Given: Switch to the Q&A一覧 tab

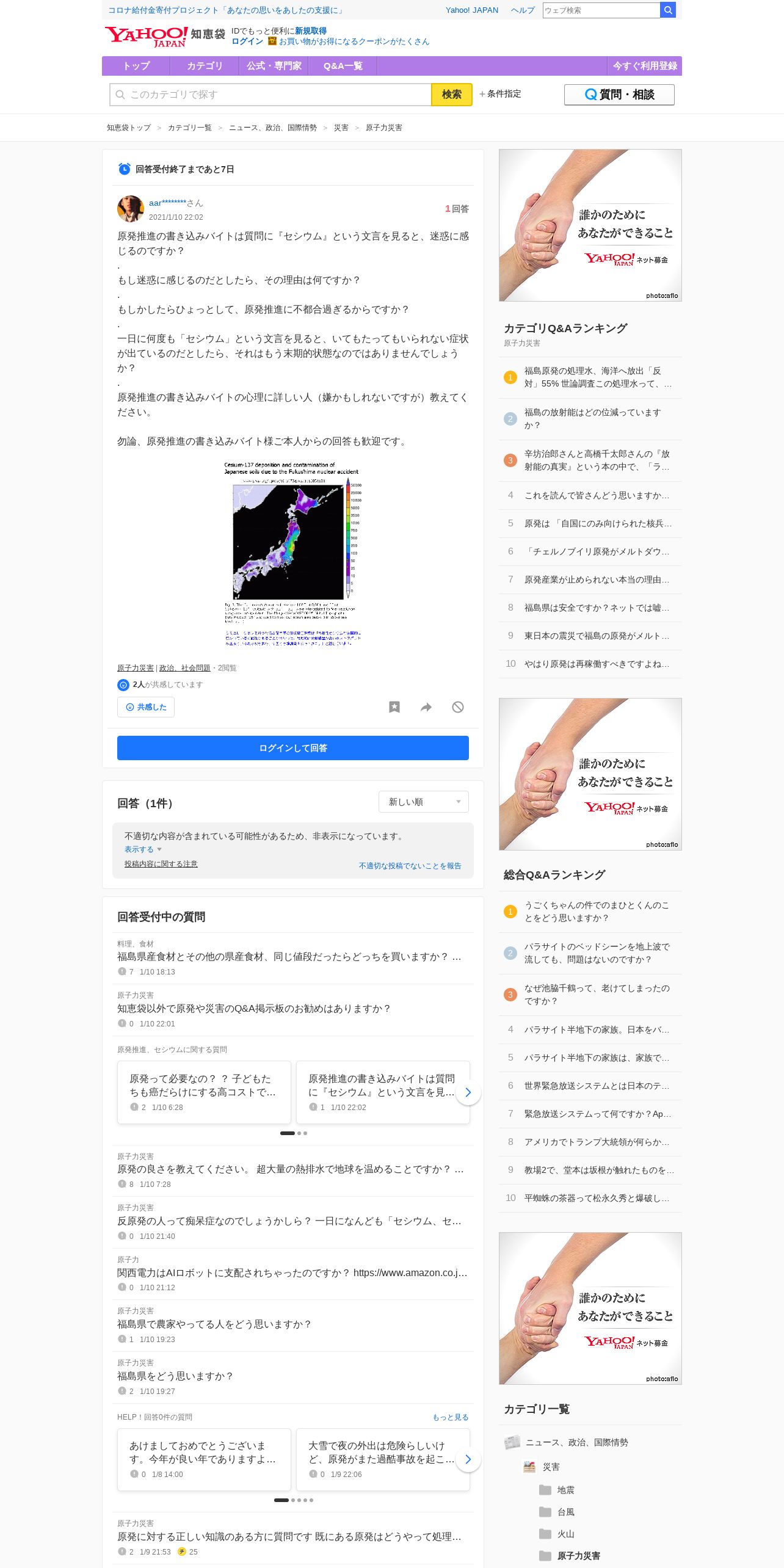Looking at the screenshot, I should click(343, 66).
